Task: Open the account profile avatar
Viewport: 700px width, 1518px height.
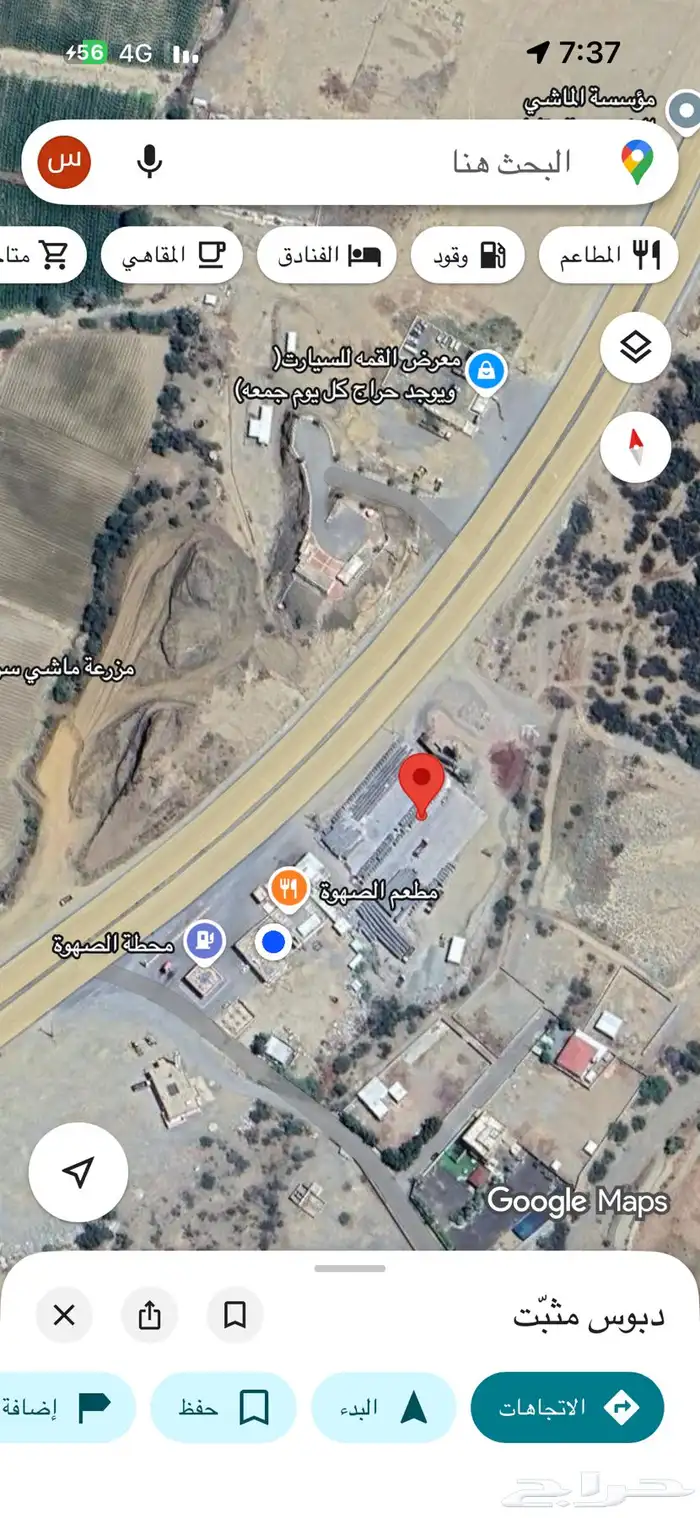Action: [64, 162]
